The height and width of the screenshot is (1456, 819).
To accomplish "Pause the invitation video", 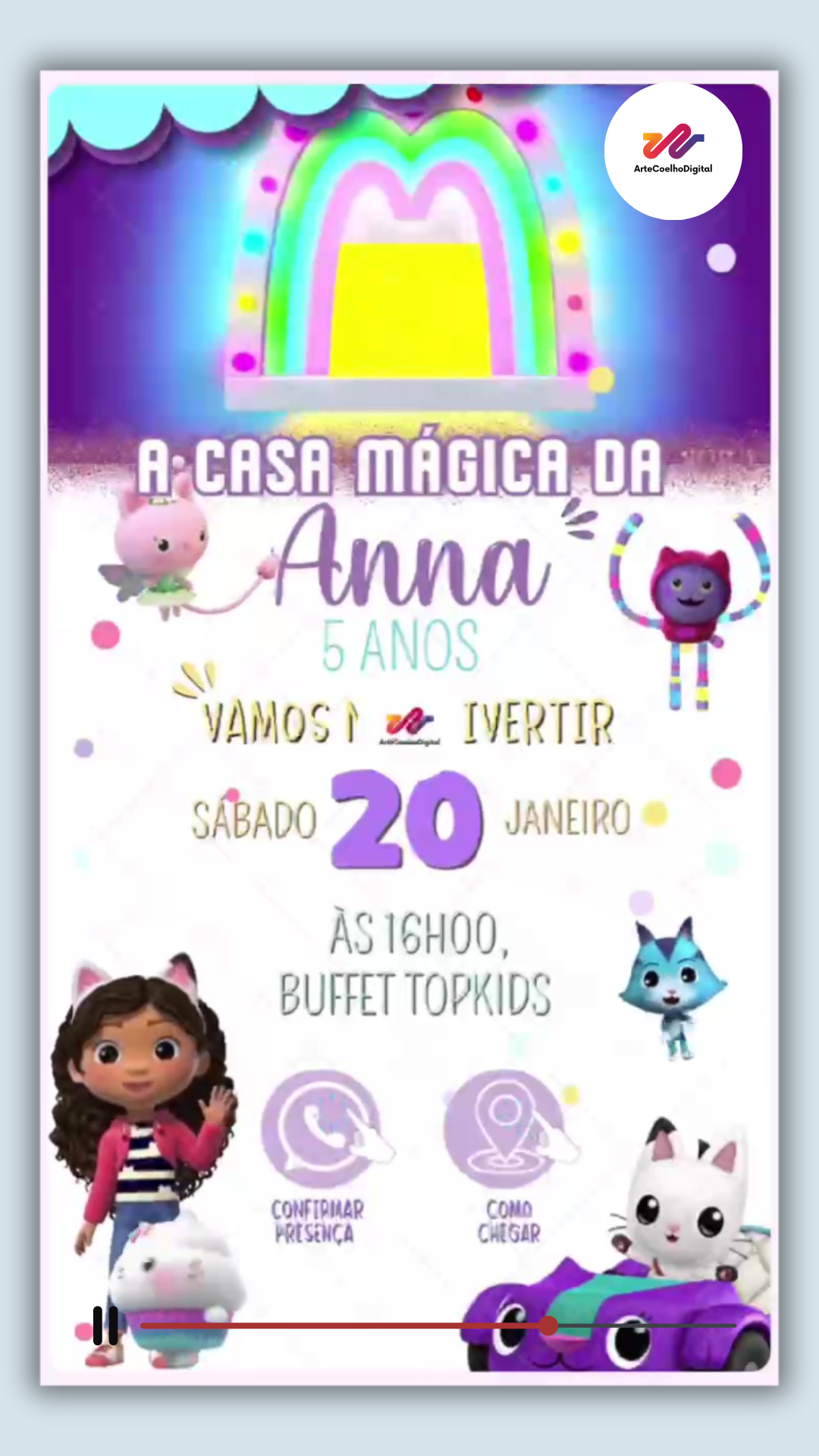I will [x=105, y=1326].
